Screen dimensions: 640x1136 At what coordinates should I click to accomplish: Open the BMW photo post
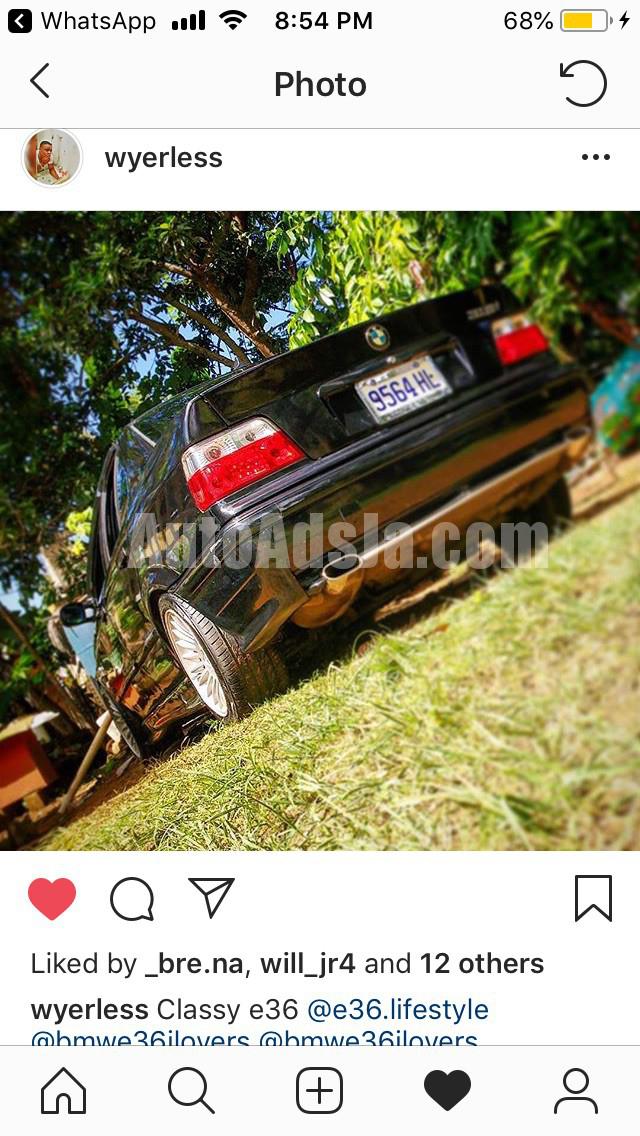pyautogui.click(x=320, y=530)
